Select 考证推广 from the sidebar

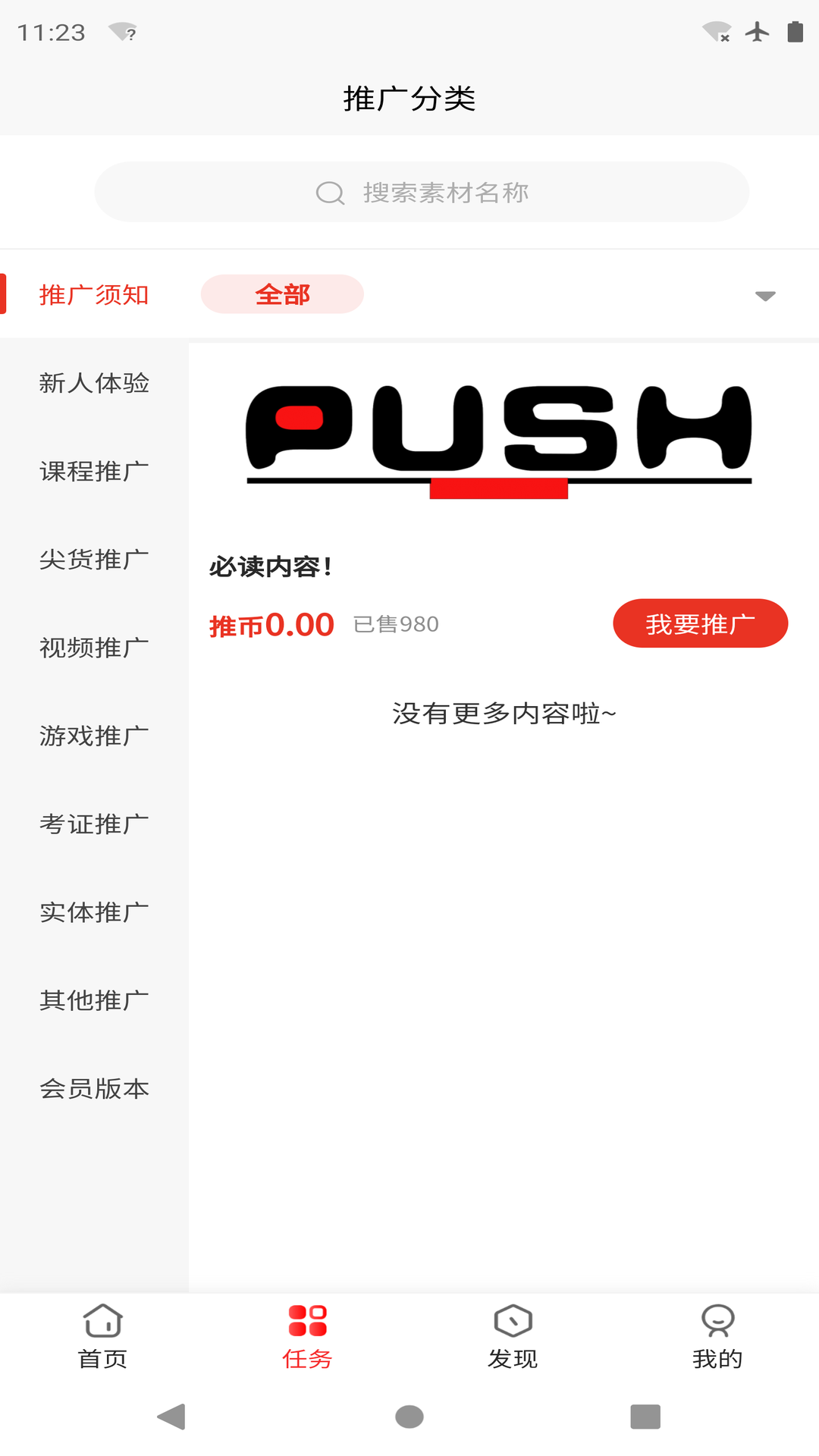(94, 824)
